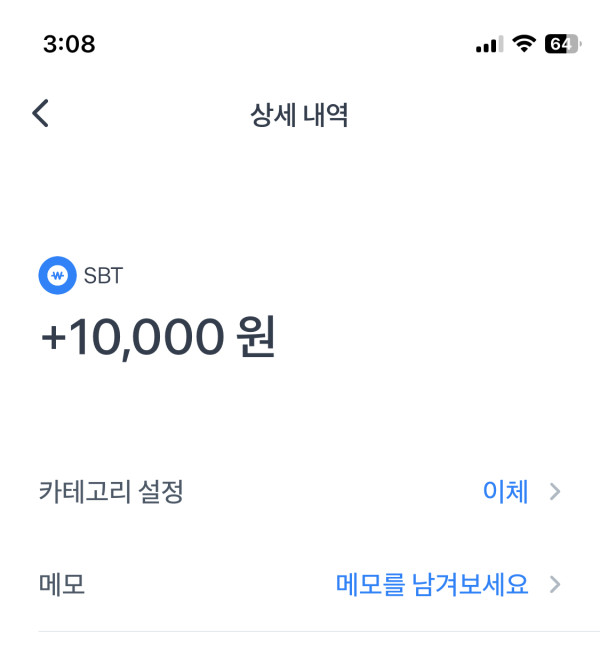The image size is (600, 649).
Task: Go back from 상세 내역 screen
Action: point(40,114)
